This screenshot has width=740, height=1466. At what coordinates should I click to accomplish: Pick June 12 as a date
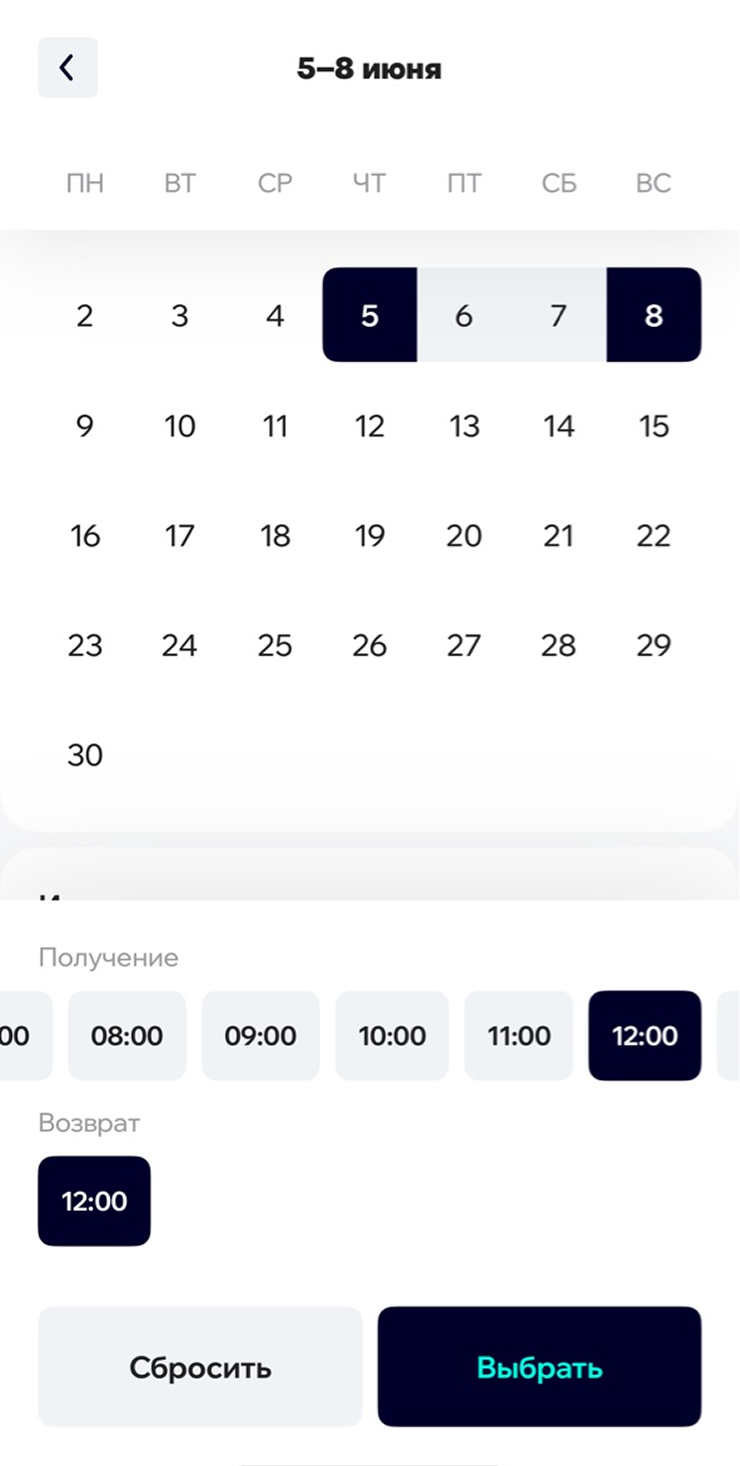369,426
